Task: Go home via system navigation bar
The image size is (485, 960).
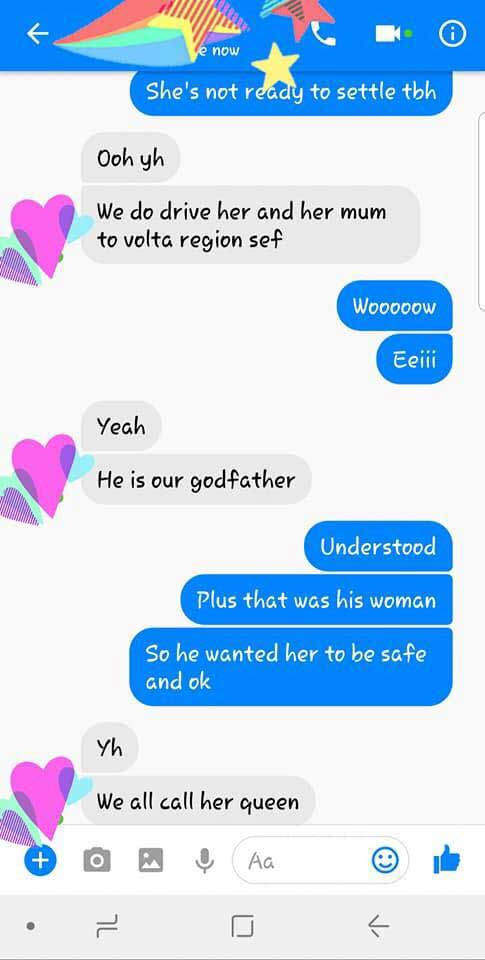Action: pos(242,926)
